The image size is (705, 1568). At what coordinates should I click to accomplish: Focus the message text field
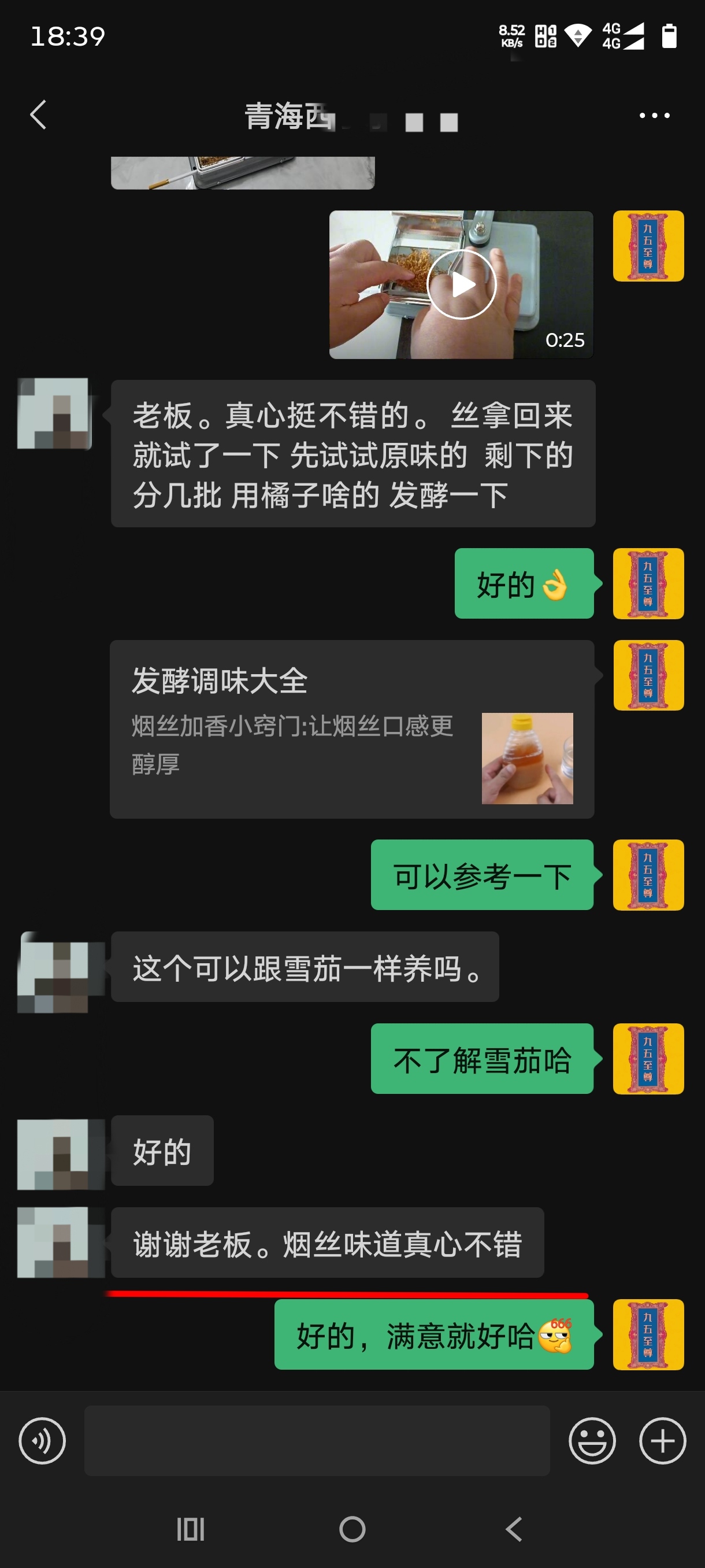pos(316,1440)
